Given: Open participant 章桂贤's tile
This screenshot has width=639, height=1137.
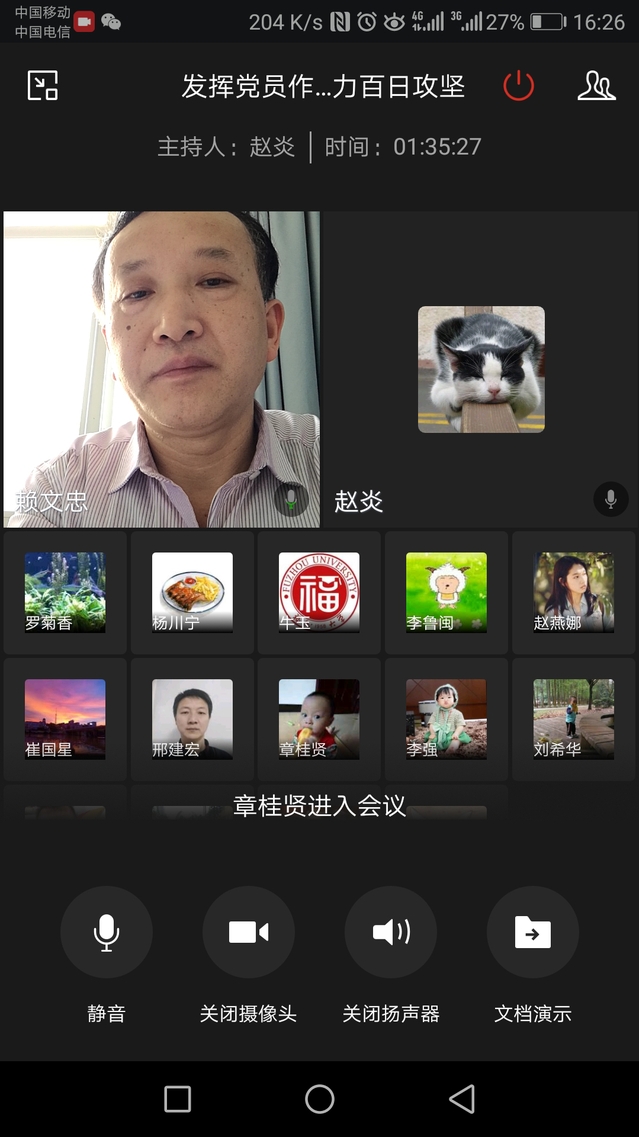Looking at the screenshot, I should (319, 719).
